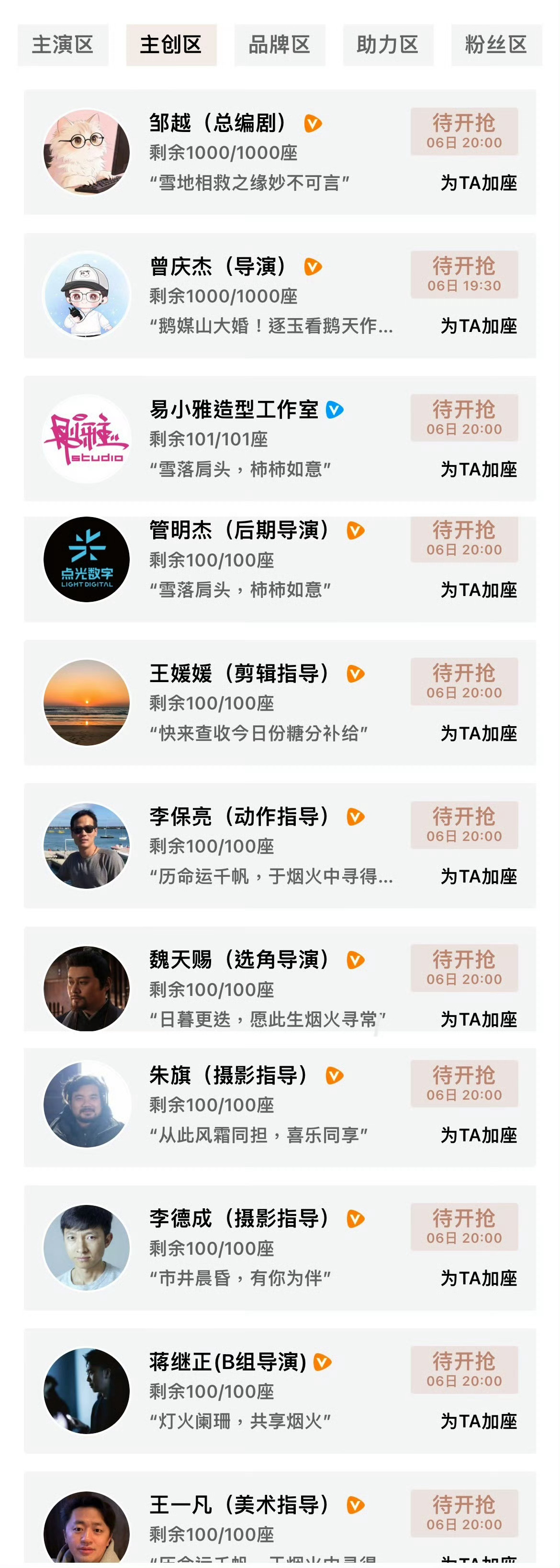Click 邹越's cat avatar image

tap(86, 152)
